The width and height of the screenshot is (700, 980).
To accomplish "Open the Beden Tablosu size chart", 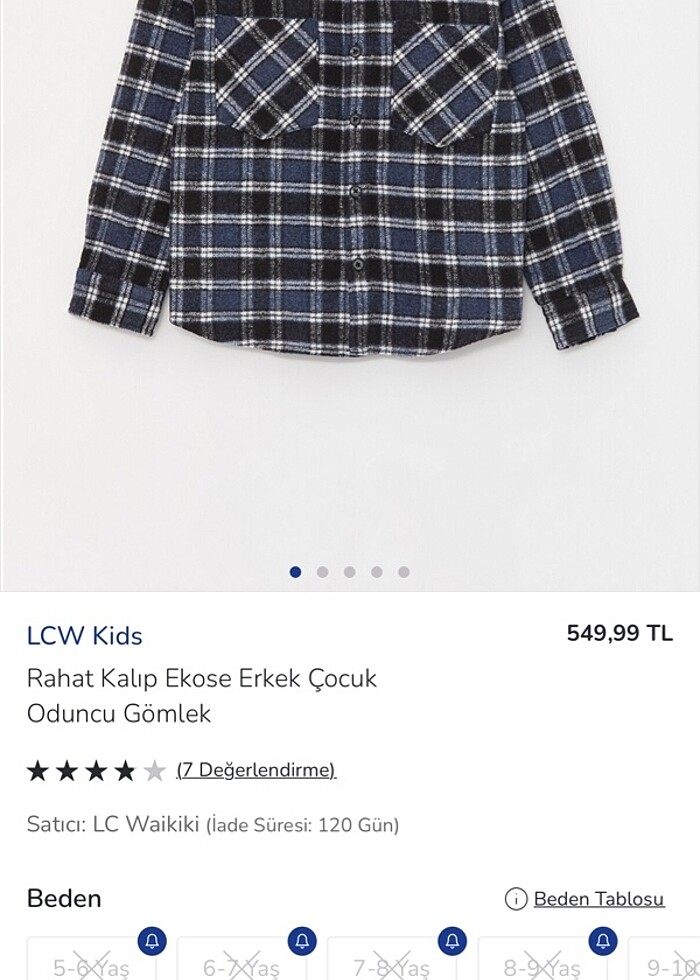I will (x=598, y=899).
